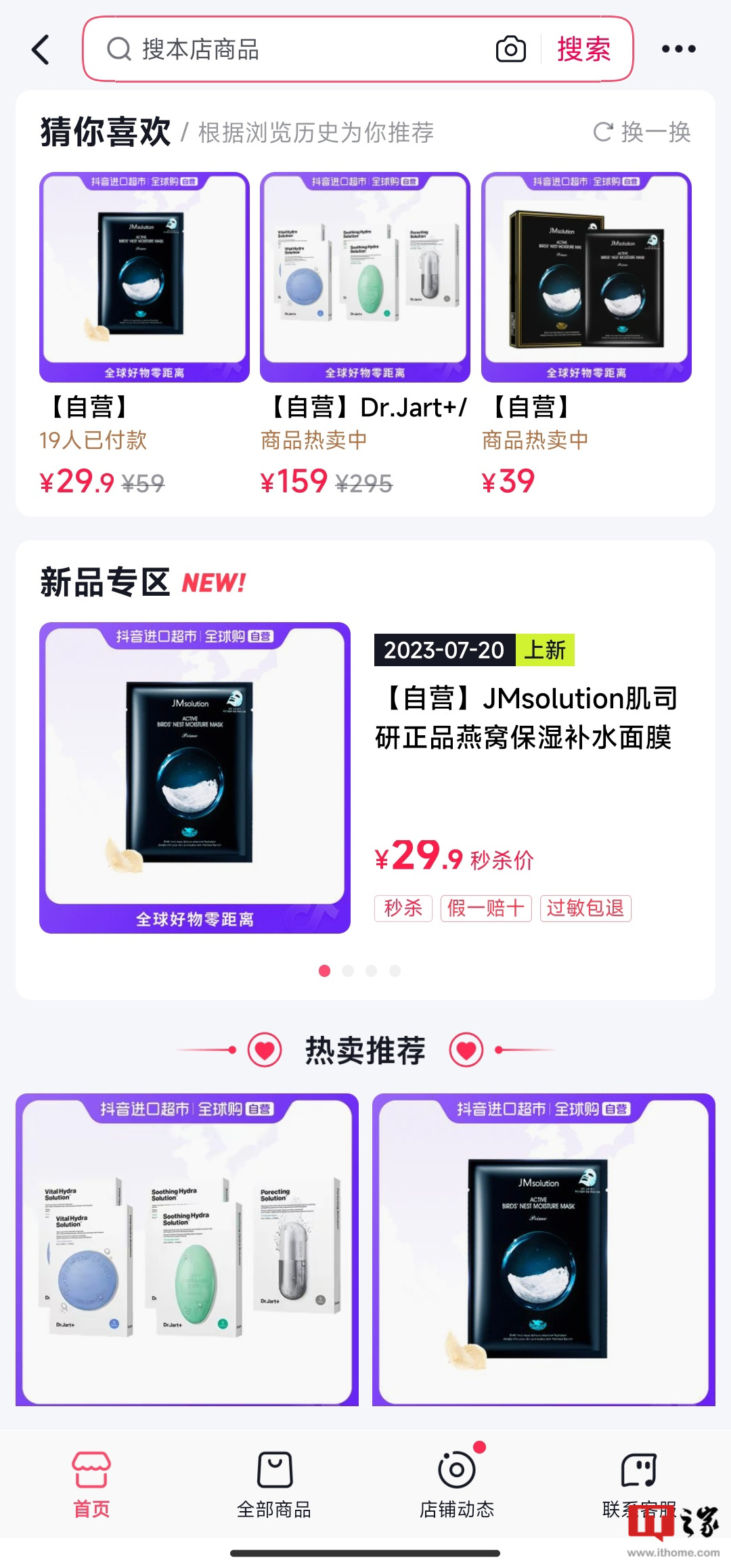Refresh recommendations with 换一换
This screenshot has width=731, height=1568.
click(x=642, y=132)
